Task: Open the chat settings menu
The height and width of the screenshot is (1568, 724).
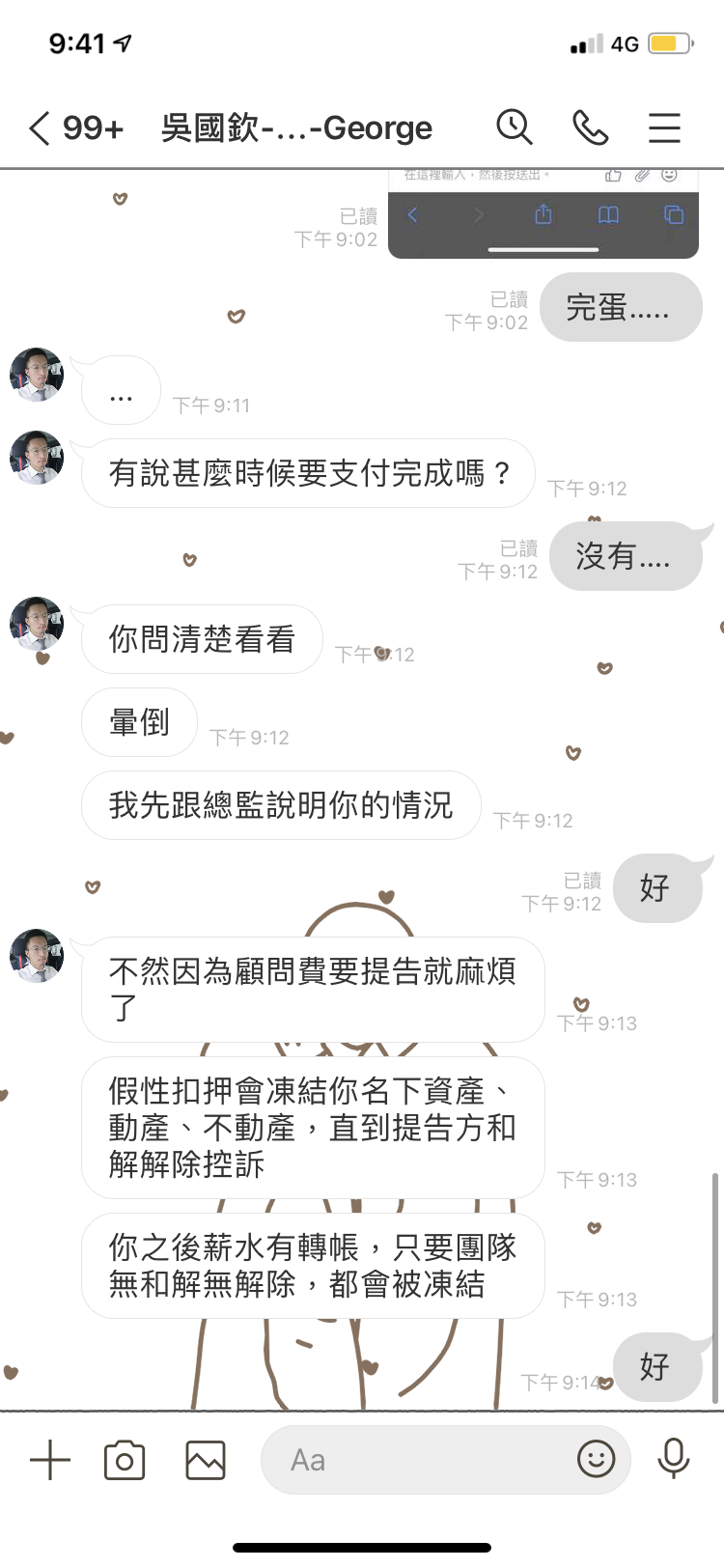Action: tap(664, 127)
